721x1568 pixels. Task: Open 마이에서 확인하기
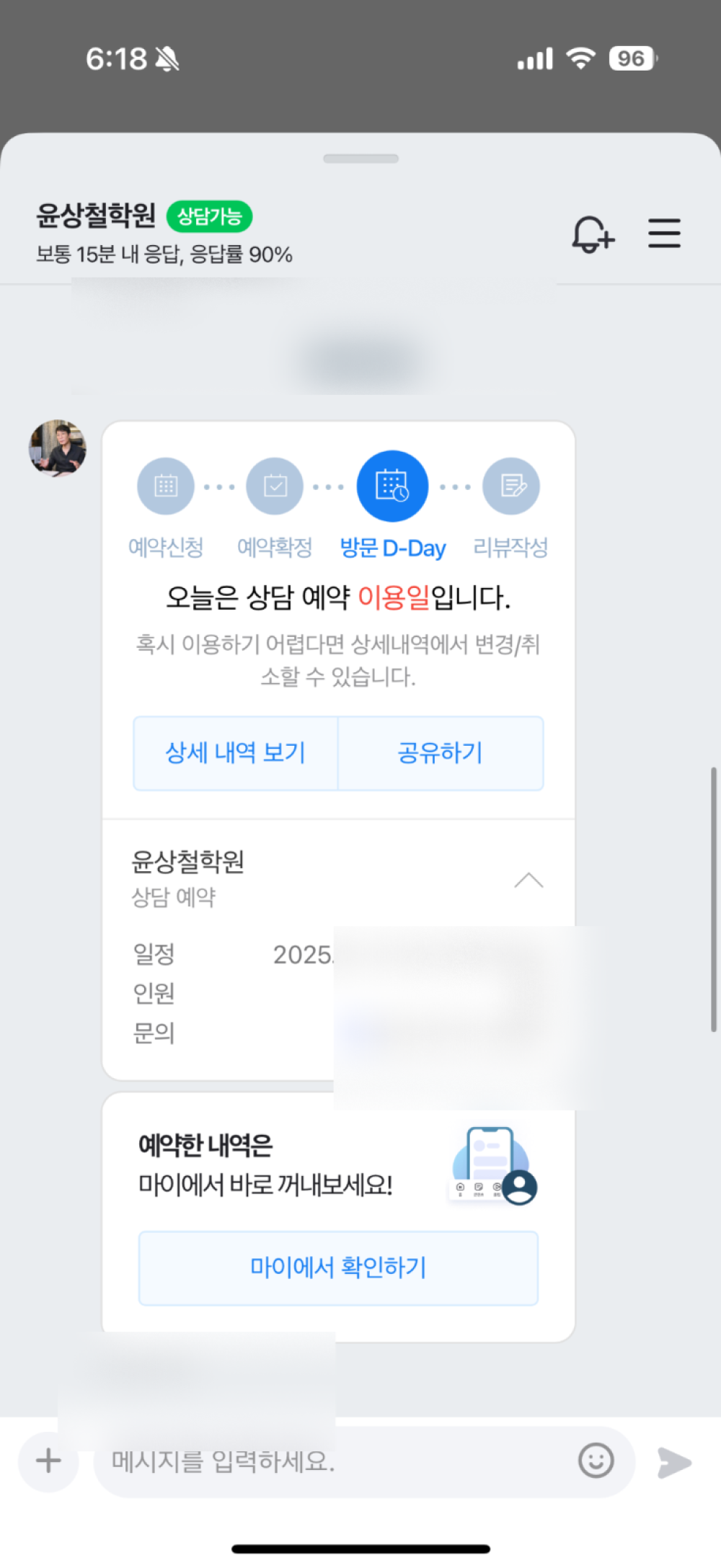[x=338, y=1268]
